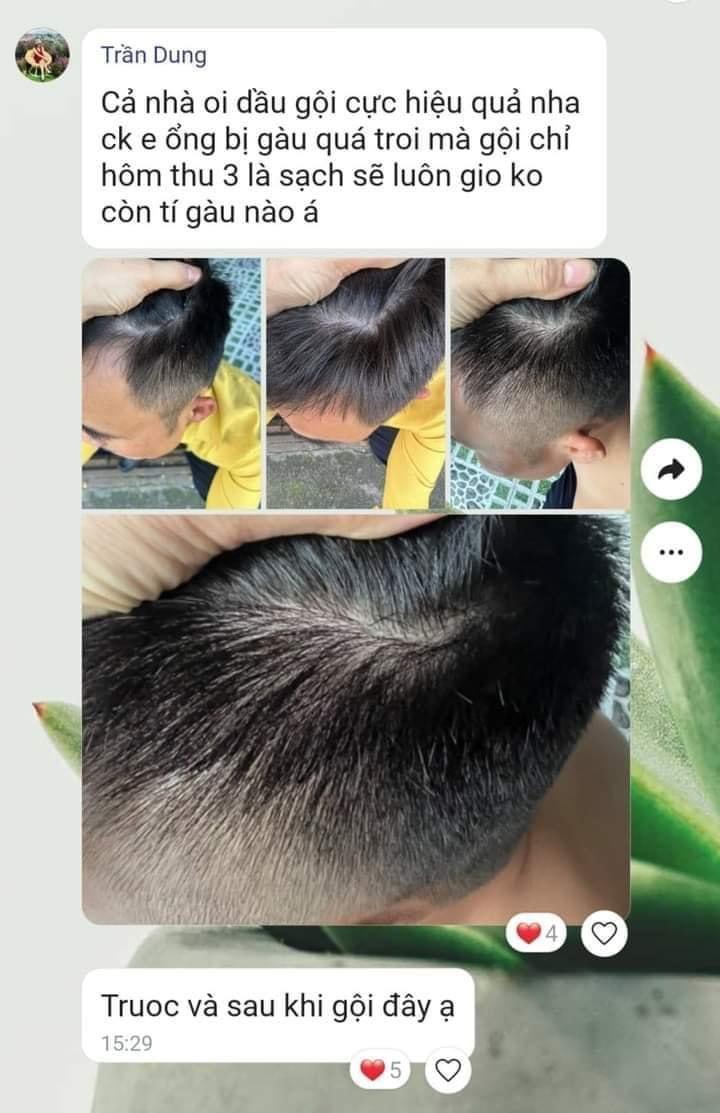The image size is (720, 1113).
Task: View the first small head photo
Action: pyautogui.click(x=171, y=383)
